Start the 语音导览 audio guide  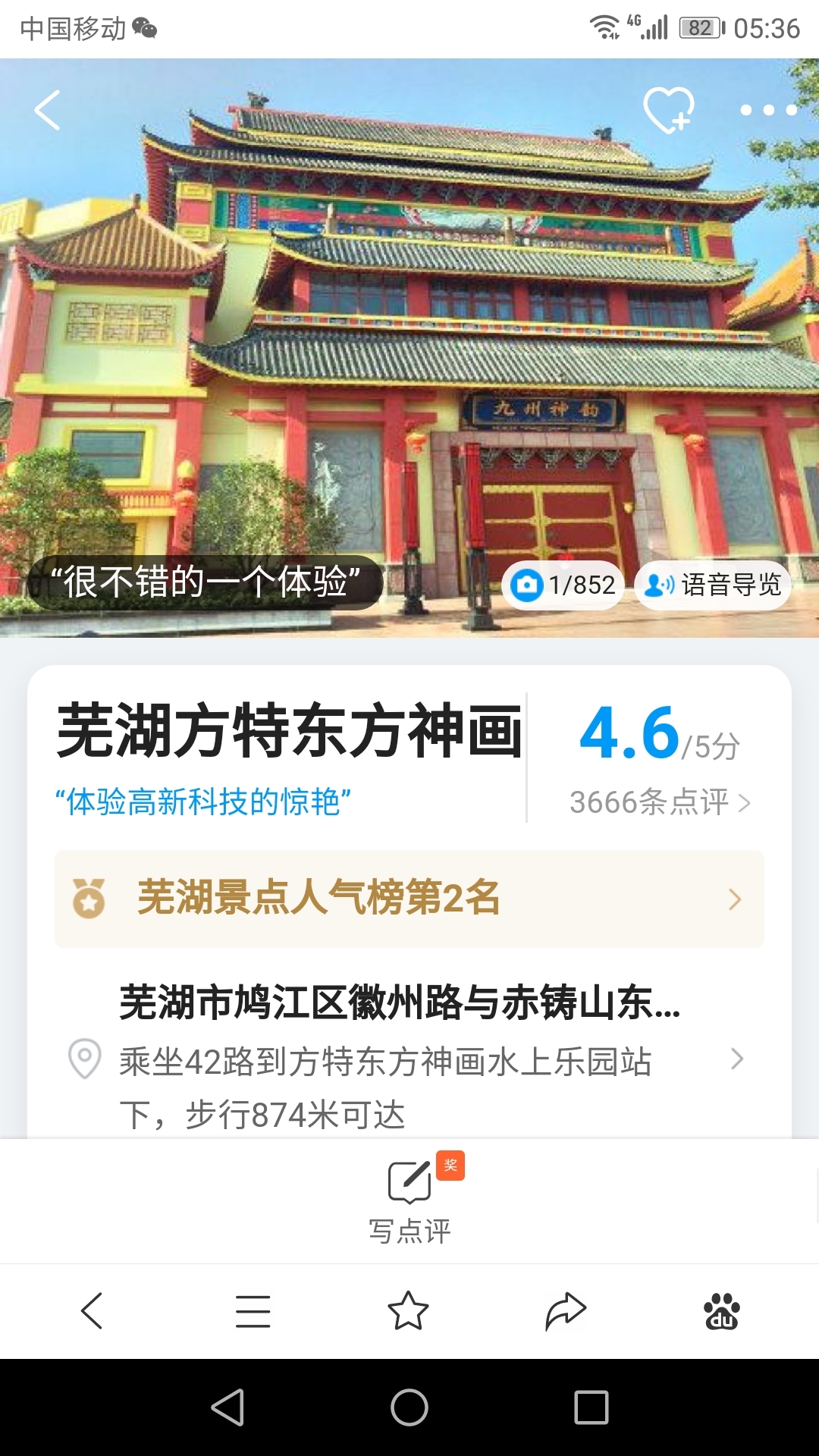[713, 585]
